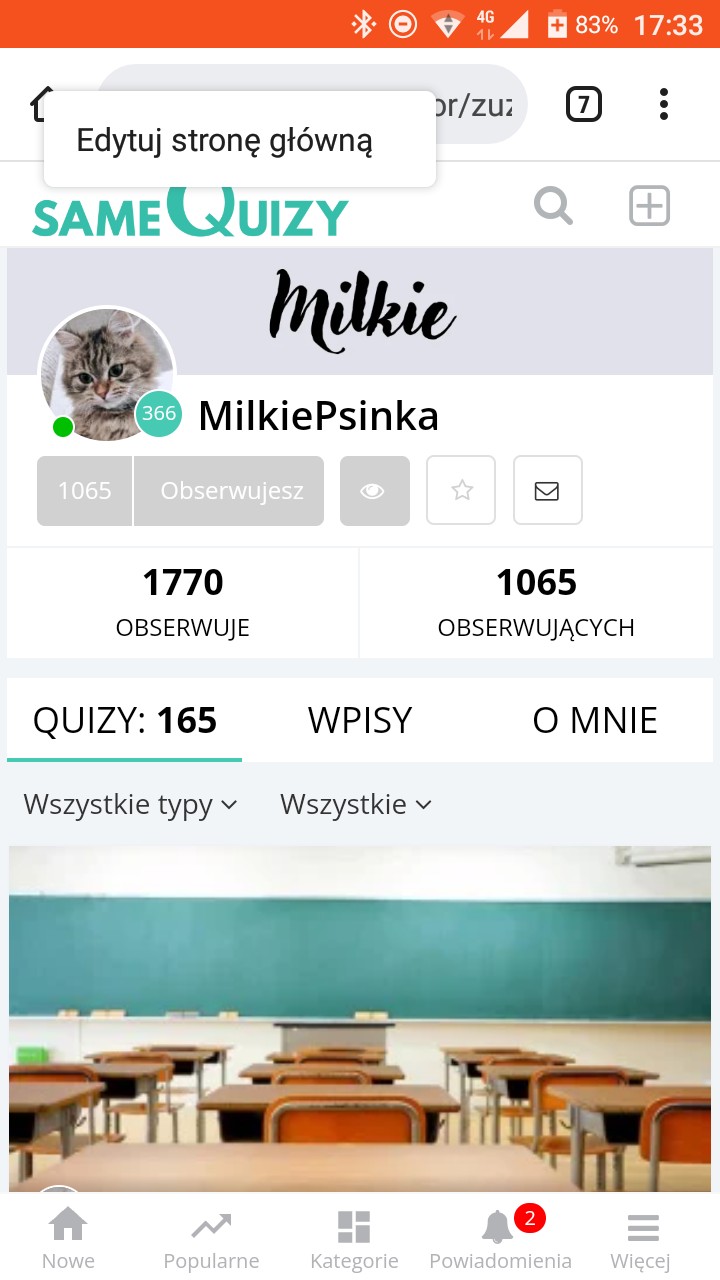
Task: Tap the eye icon button
Action: coord(374,491)
